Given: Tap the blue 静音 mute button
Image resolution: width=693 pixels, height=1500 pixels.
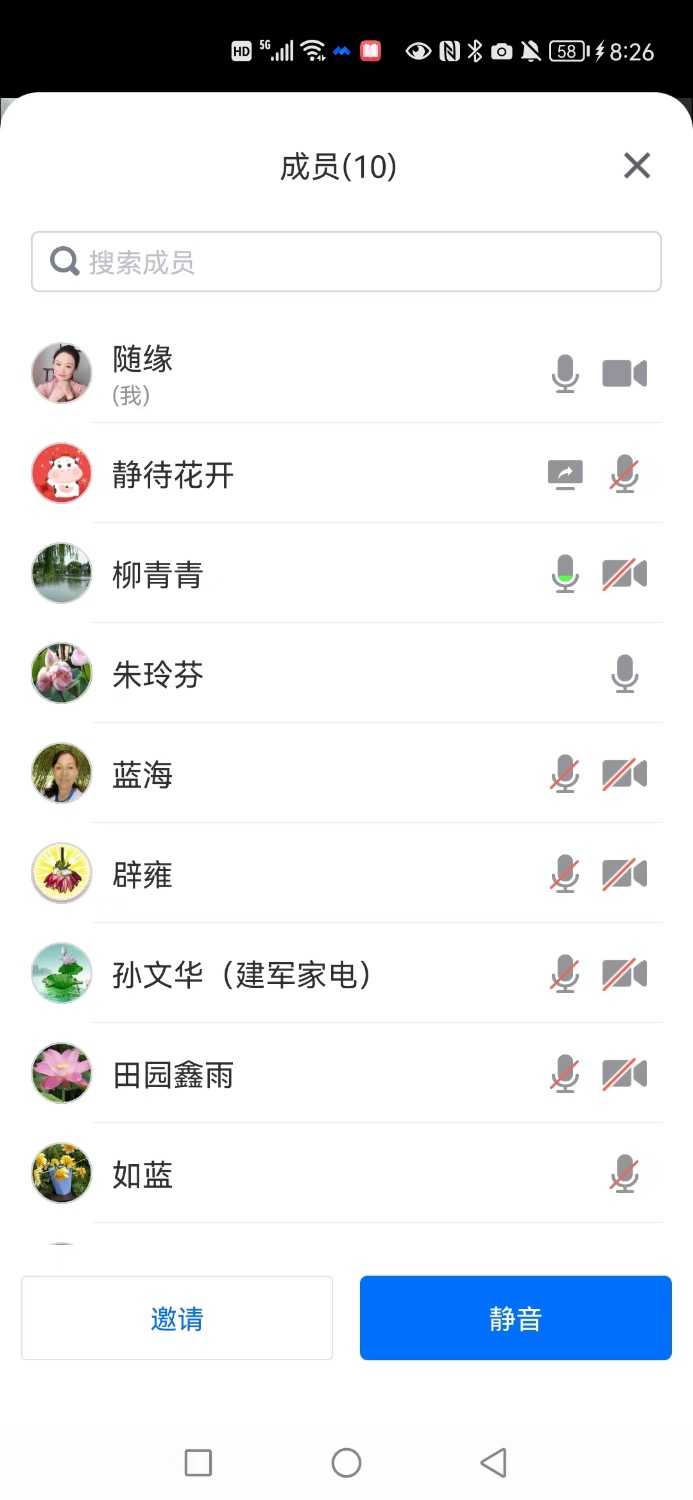Looking at the screenshot, I should 515,1318.
